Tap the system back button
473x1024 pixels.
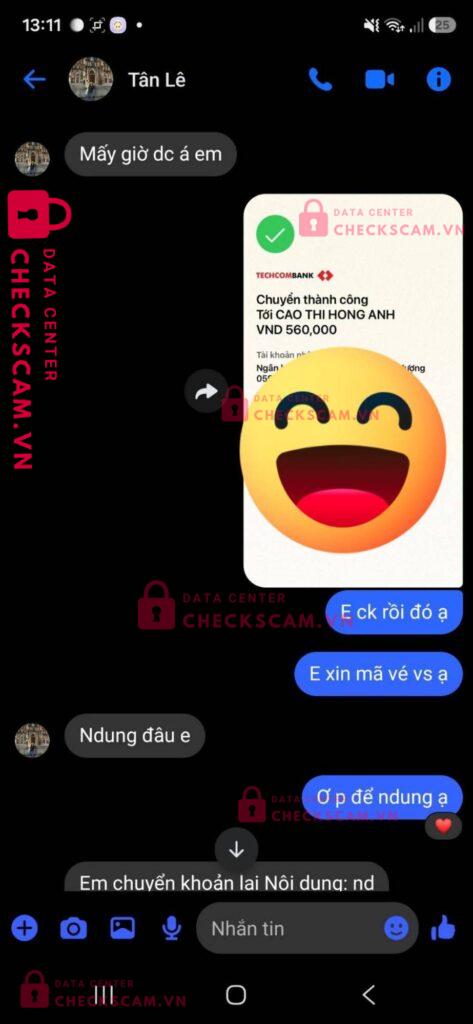[369, 995]
